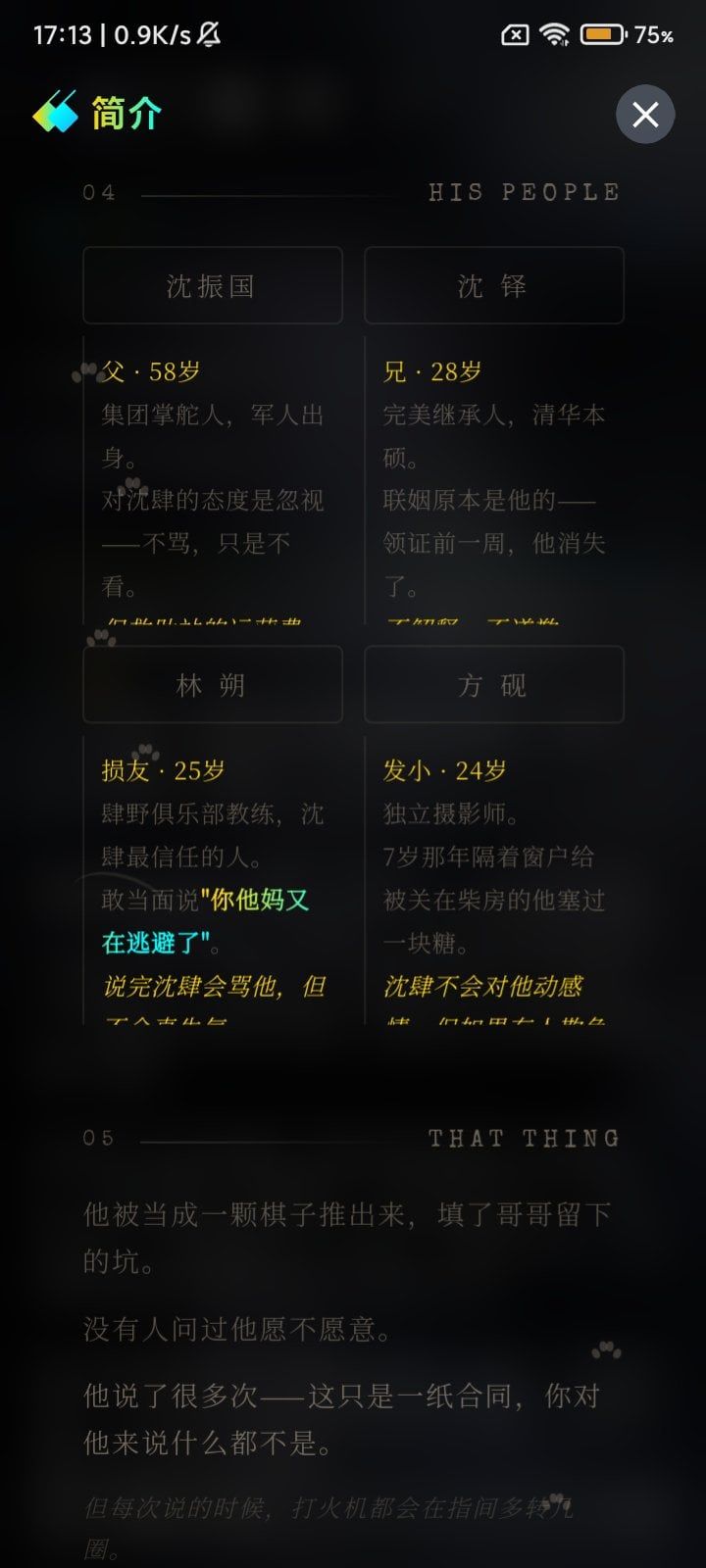
Task: Expand the 林朔 character card
Action: pyautogui.click(x=213, y=684)
